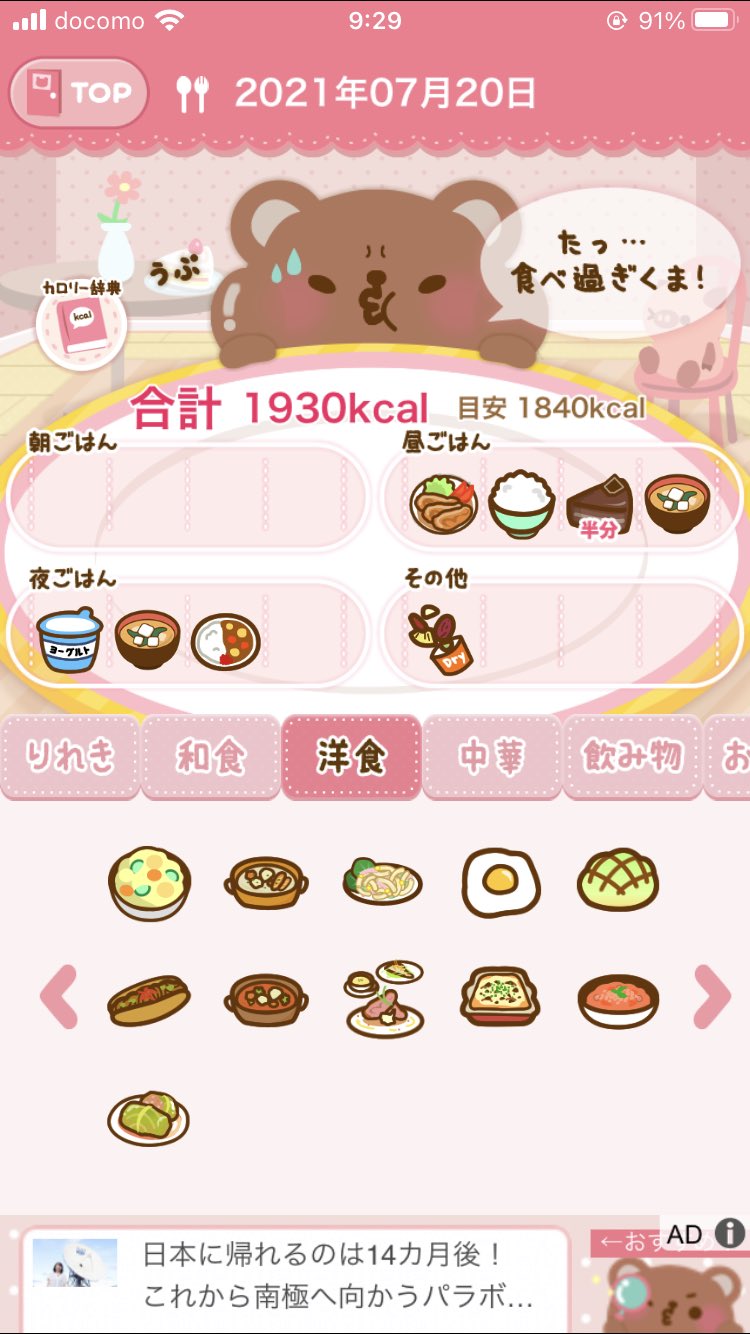Image resolution: width=750 pixels, height=1334 pixels.
Task: Select the 洋食 tab
Action: click(352, 757)
